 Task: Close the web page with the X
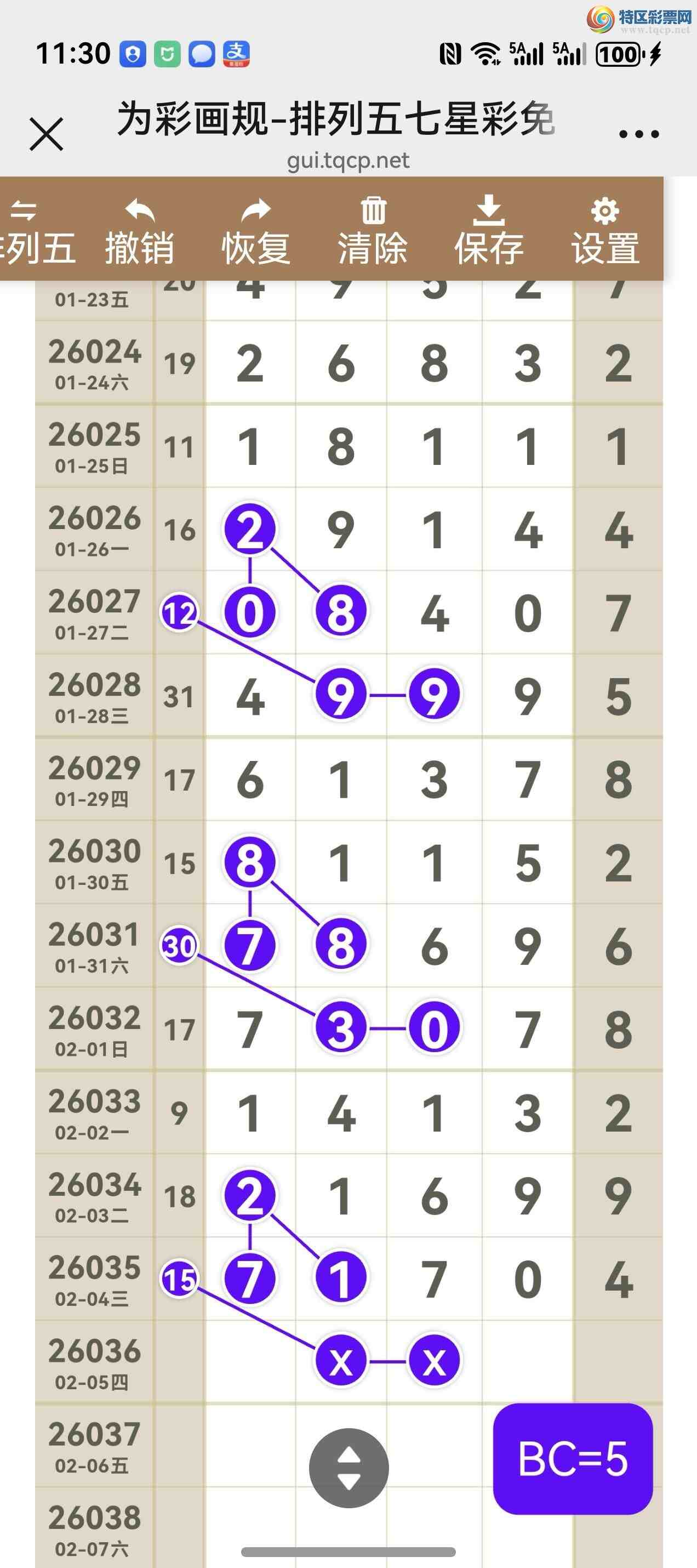point(46,134)
